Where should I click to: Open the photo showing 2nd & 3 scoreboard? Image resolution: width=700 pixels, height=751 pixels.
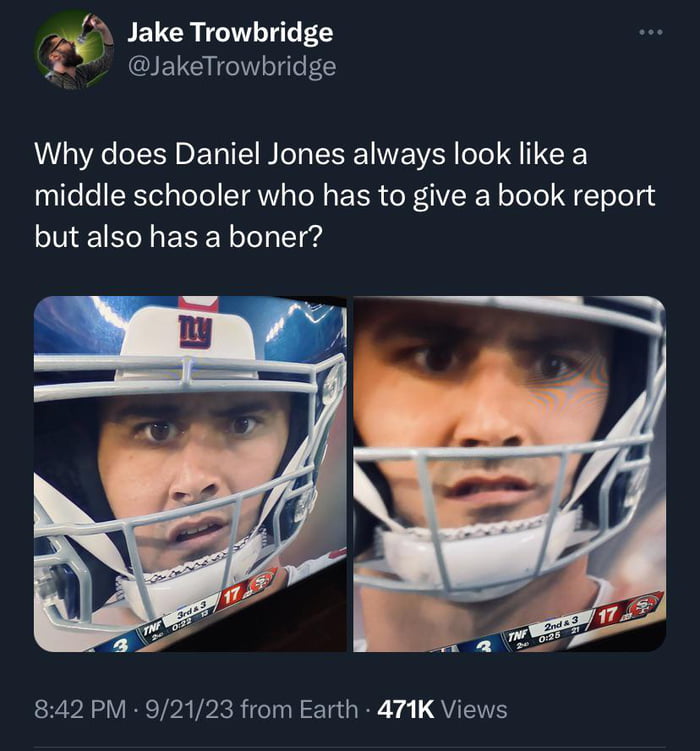pos(510,474)
